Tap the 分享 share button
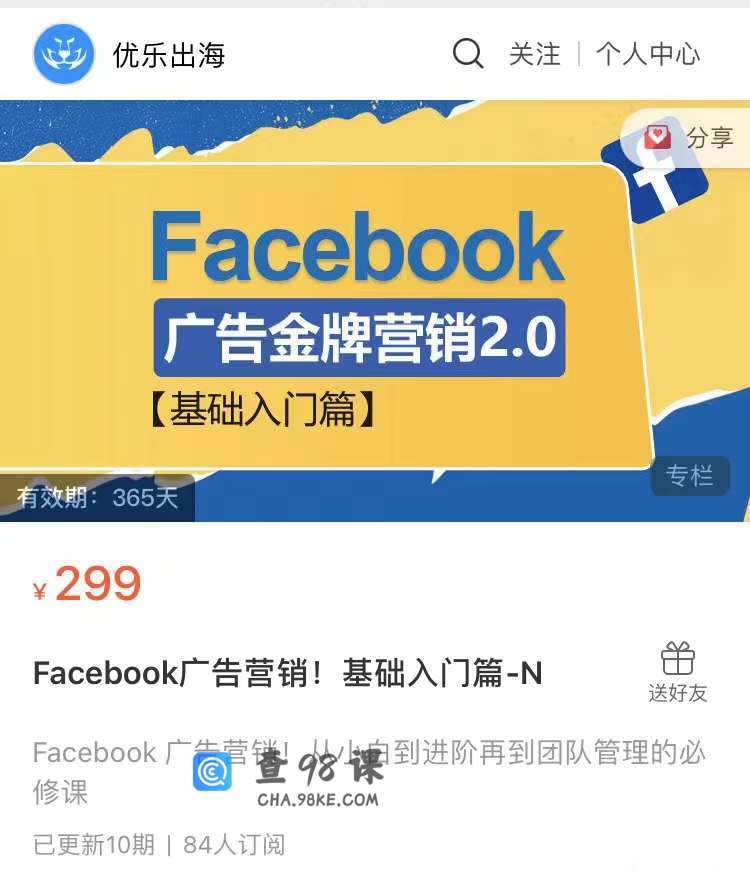The width and height of the screenshot is (750, 871). tap(690, 137)
